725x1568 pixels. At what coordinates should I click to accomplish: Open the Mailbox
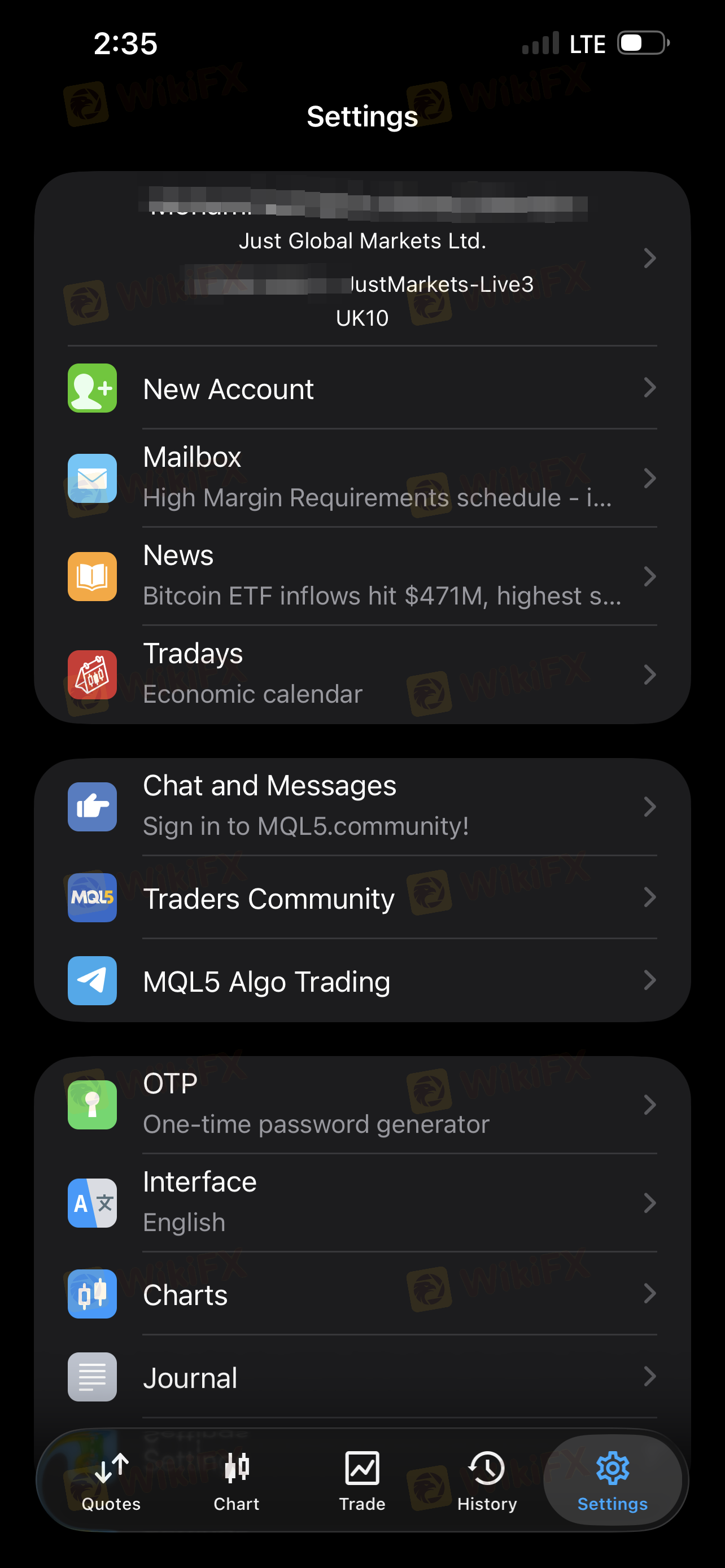point(362,478)
